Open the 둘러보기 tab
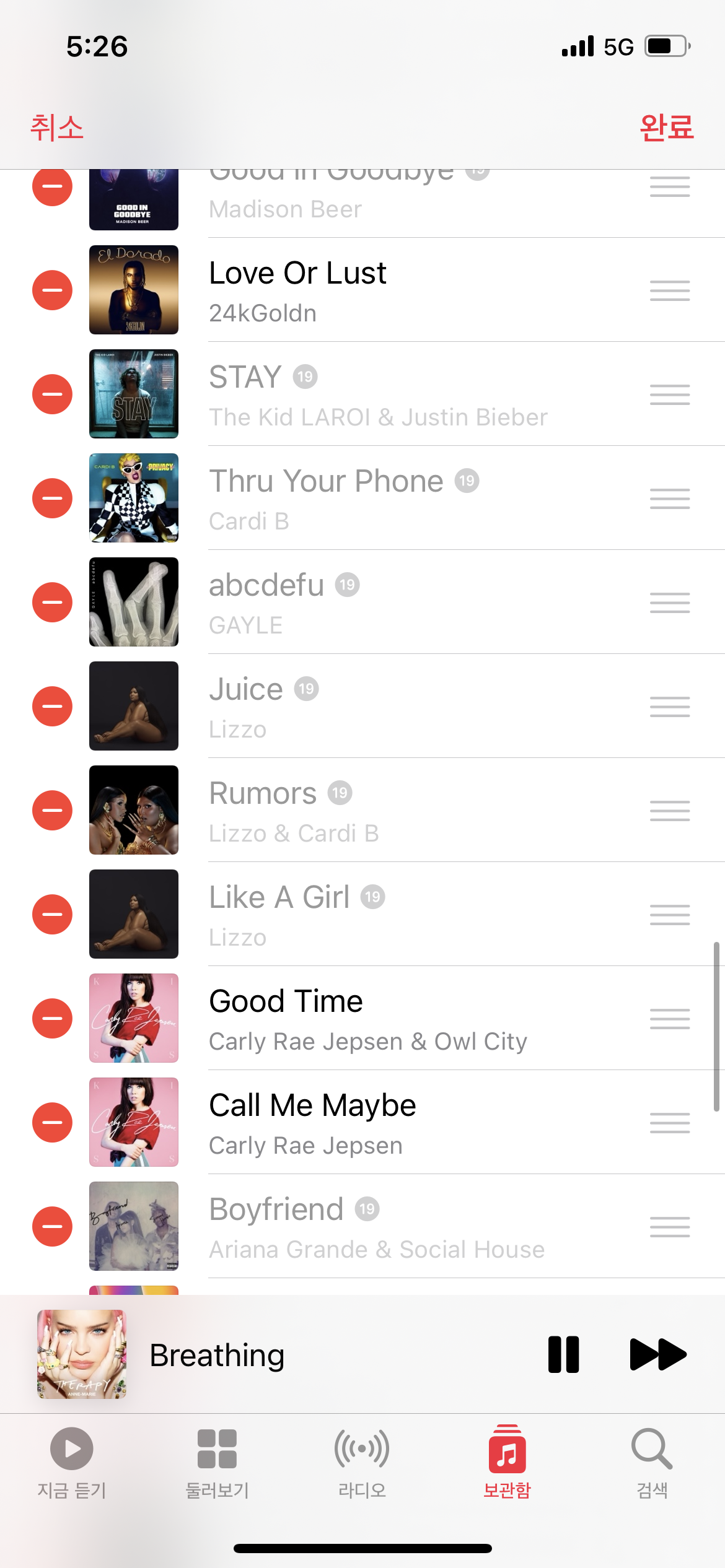Image resolution: width=725 pixels, height=1568 pixels. click(217, 1463)
